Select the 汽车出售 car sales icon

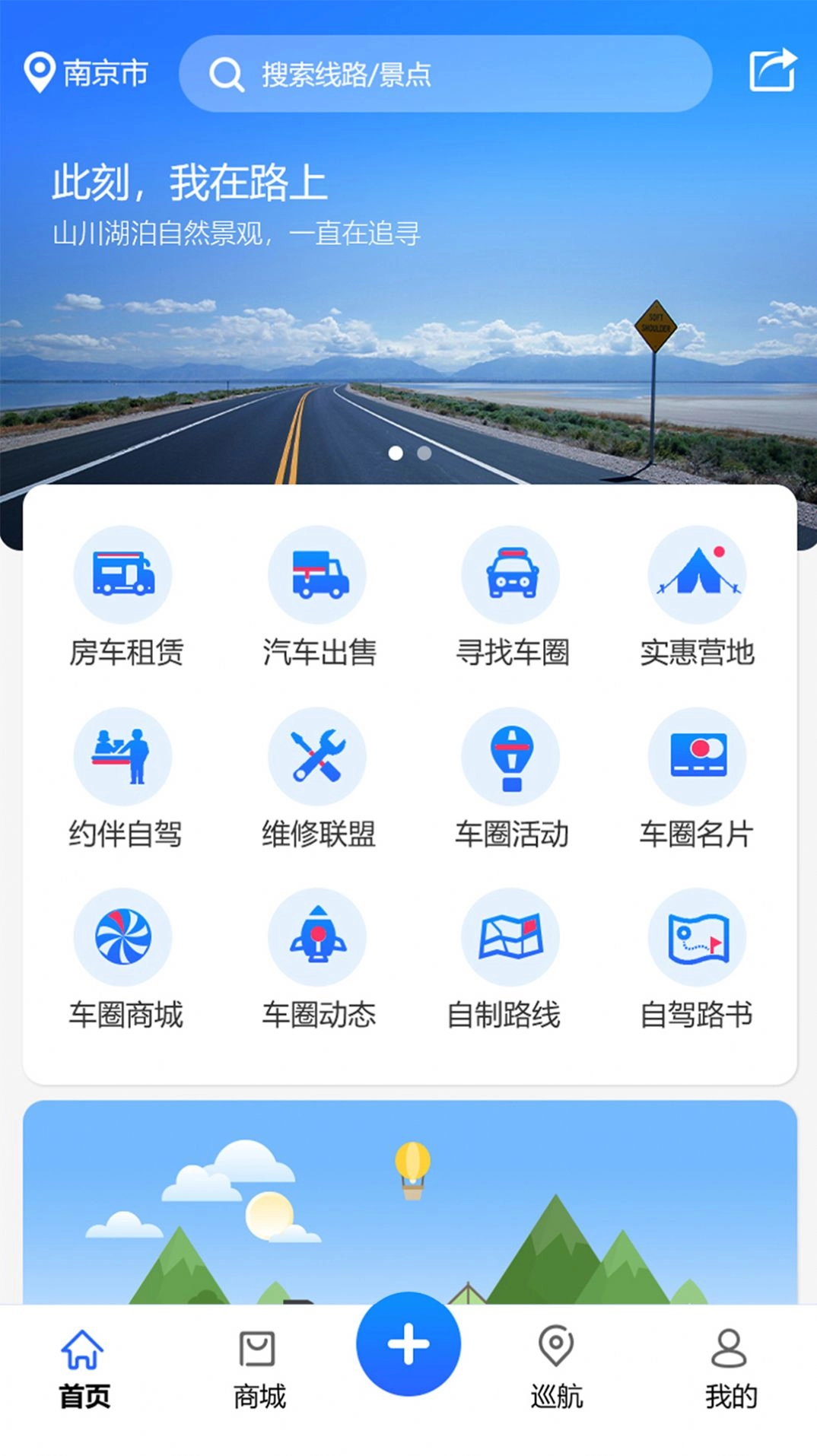[x=316, y=575]
